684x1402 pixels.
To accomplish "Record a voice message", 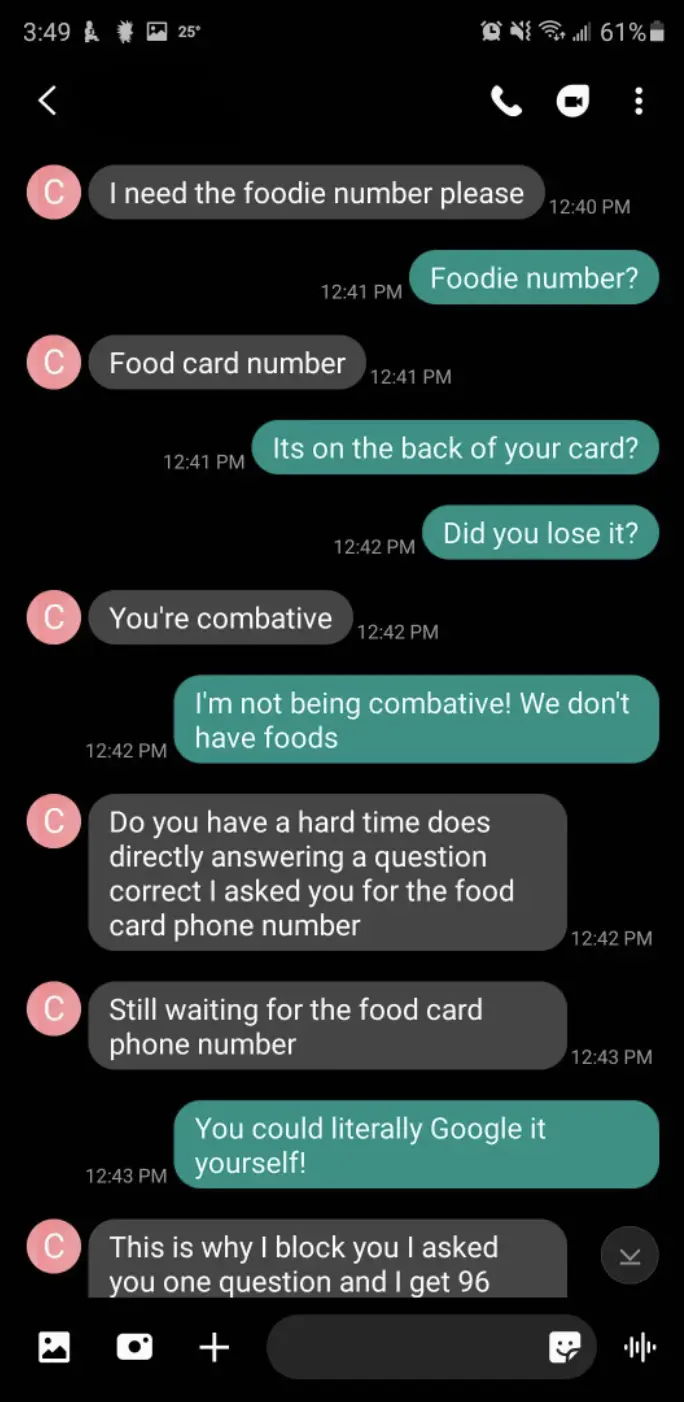I will pos(640,1347).
